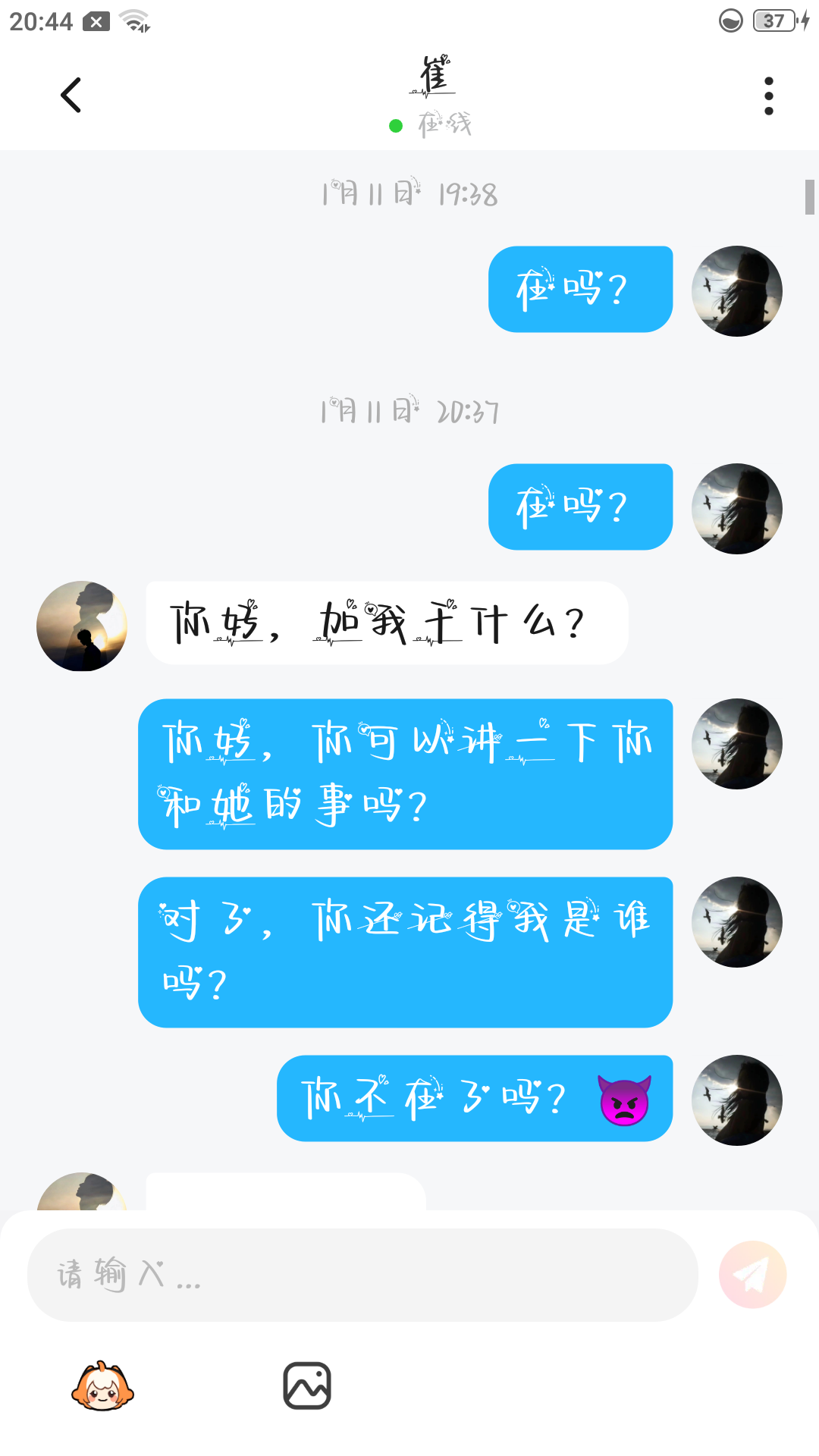Screen dimensions: 819x1456
Task: Go back from the chat with 崔
Action: (71, 96)
